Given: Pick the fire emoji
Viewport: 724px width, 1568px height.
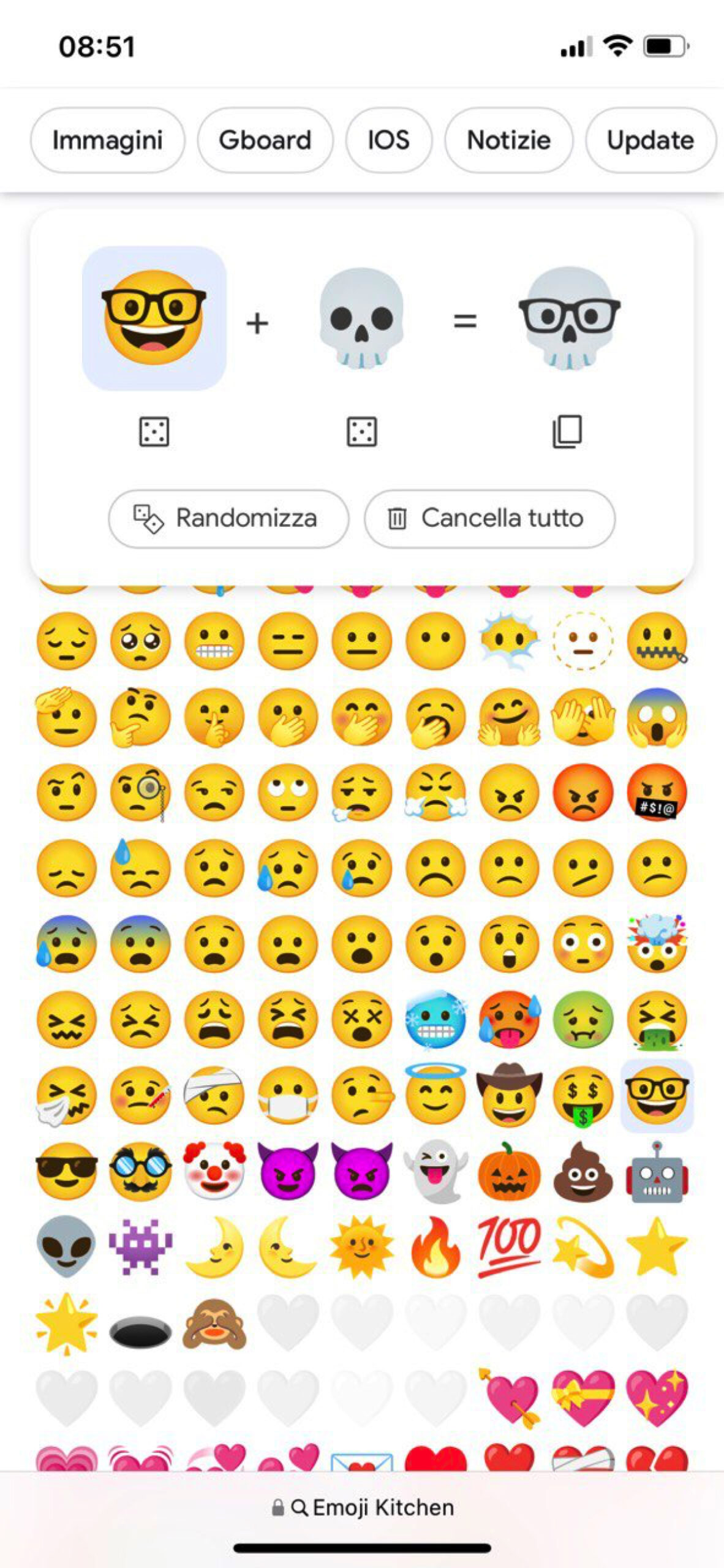Looking at the screenshot, I should click(x=435, y=1247).
